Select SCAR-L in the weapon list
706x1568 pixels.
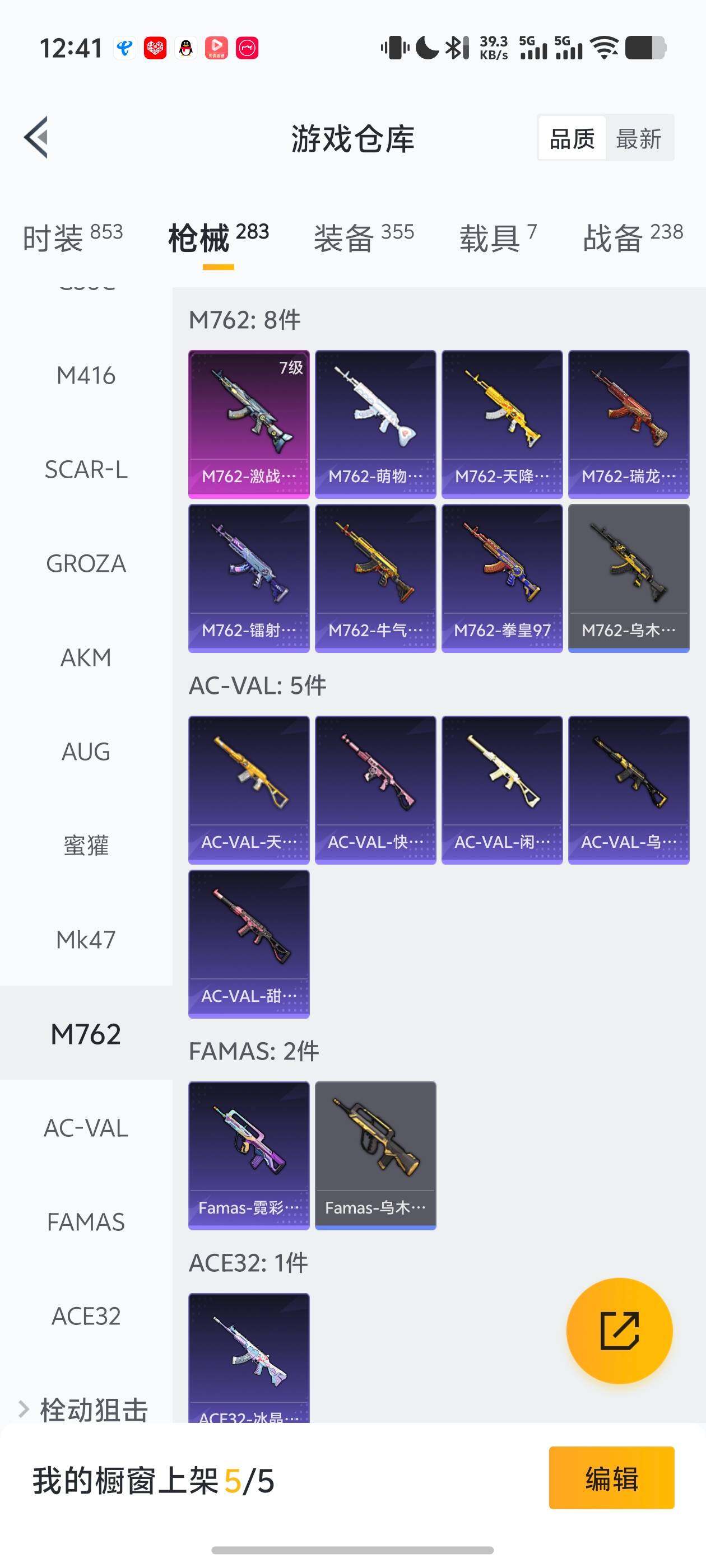[x=86, y=469]
